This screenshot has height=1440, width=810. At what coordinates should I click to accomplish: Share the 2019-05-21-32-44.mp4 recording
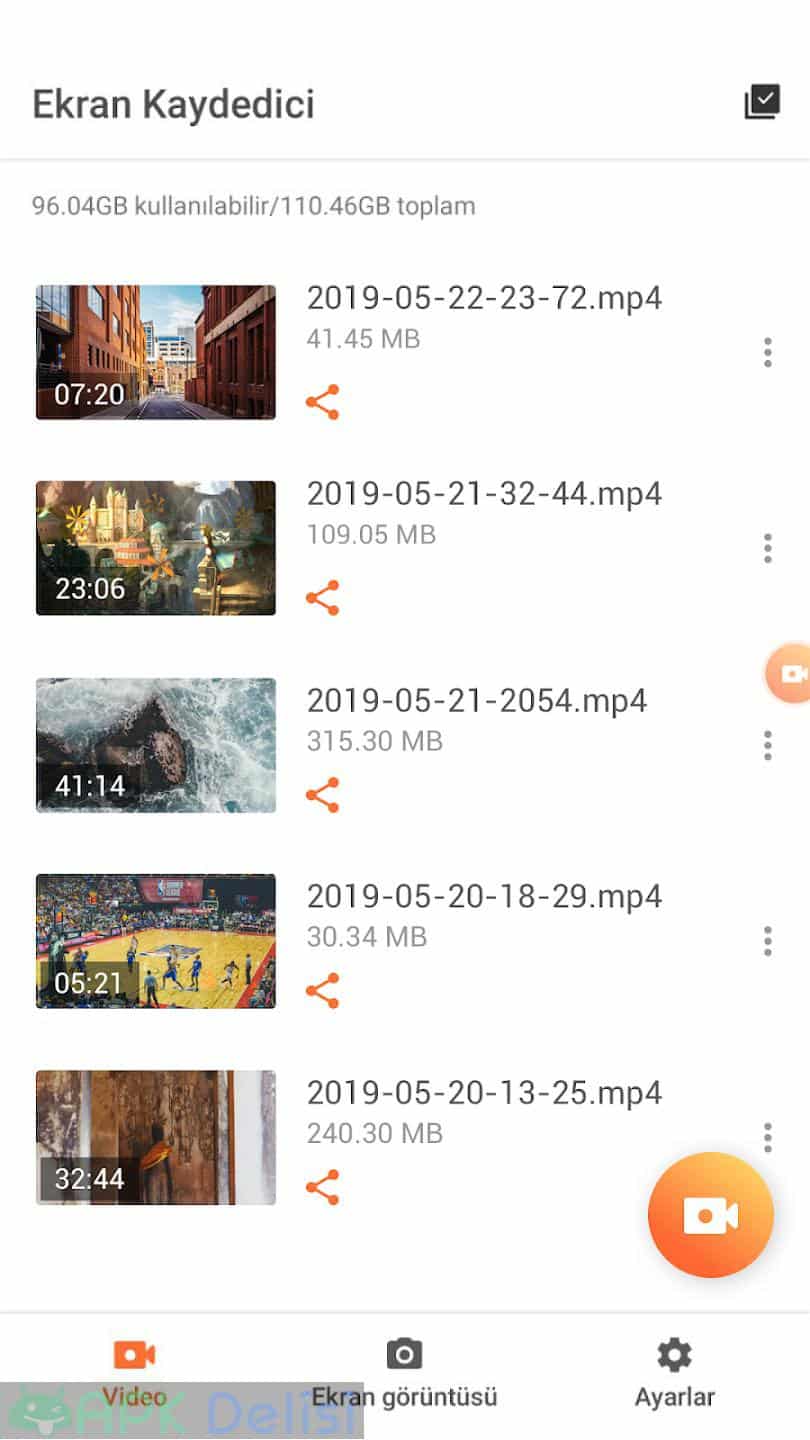coord(322,598)
